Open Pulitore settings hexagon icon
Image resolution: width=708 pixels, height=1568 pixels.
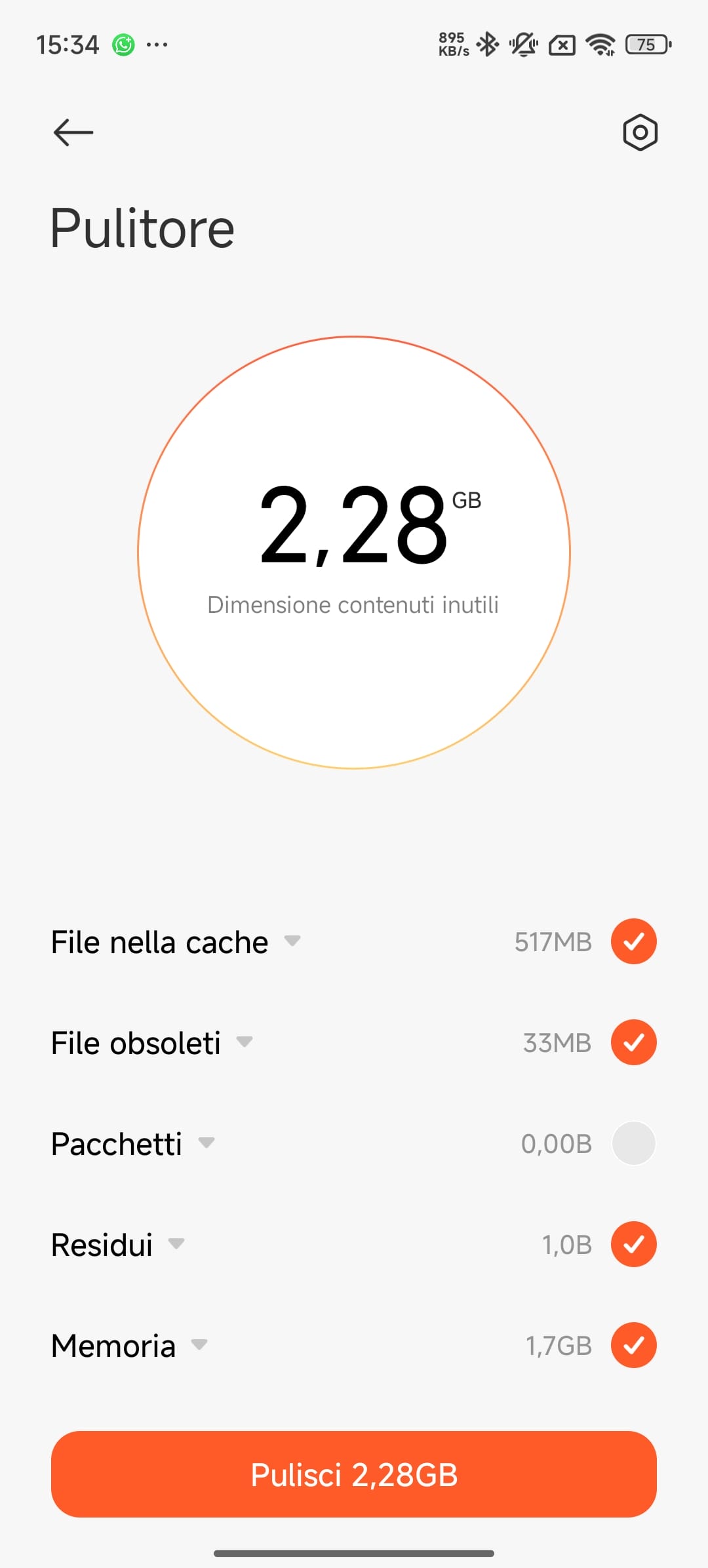640,132
